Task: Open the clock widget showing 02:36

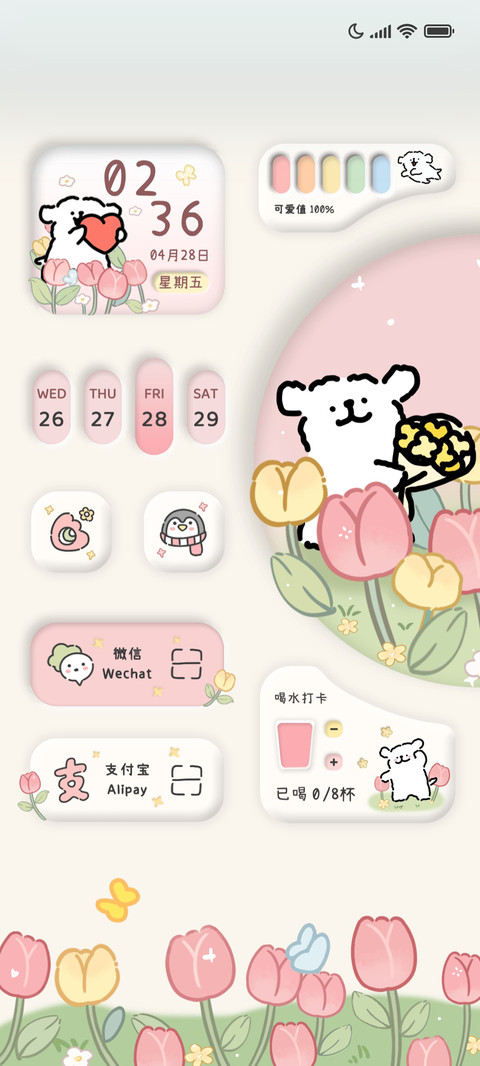Action: (128, 230)
